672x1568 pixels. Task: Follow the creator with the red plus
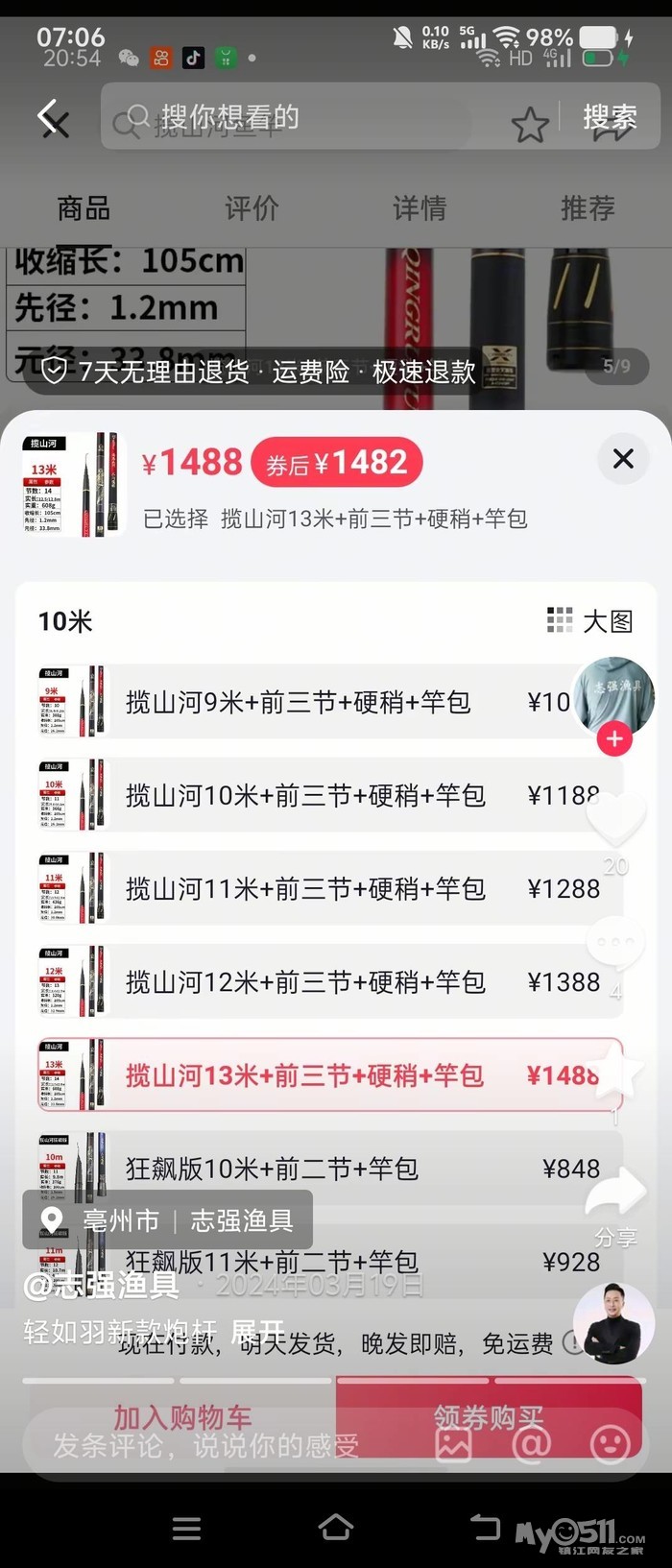point(613,739)
